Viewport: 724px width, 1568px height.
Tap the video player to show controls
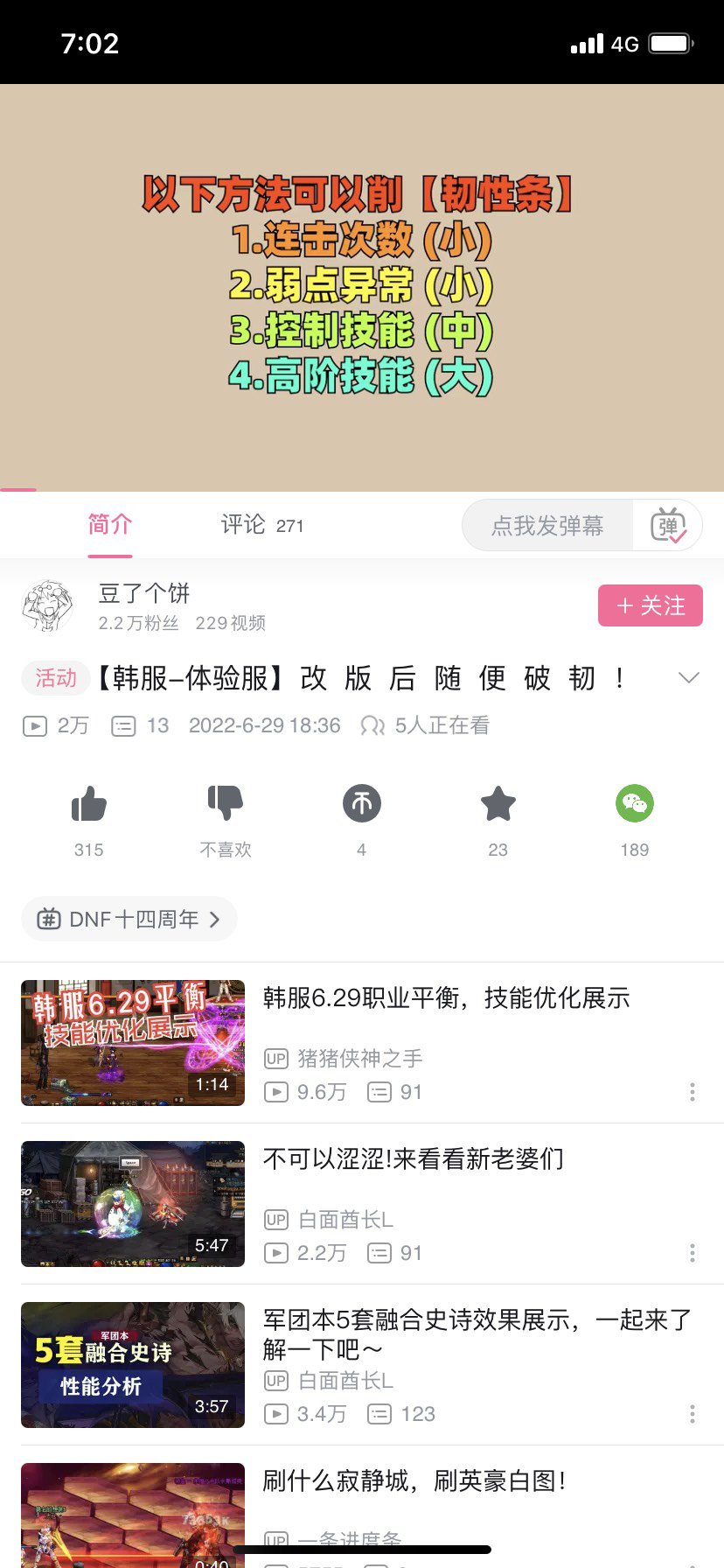pos(362,287)
